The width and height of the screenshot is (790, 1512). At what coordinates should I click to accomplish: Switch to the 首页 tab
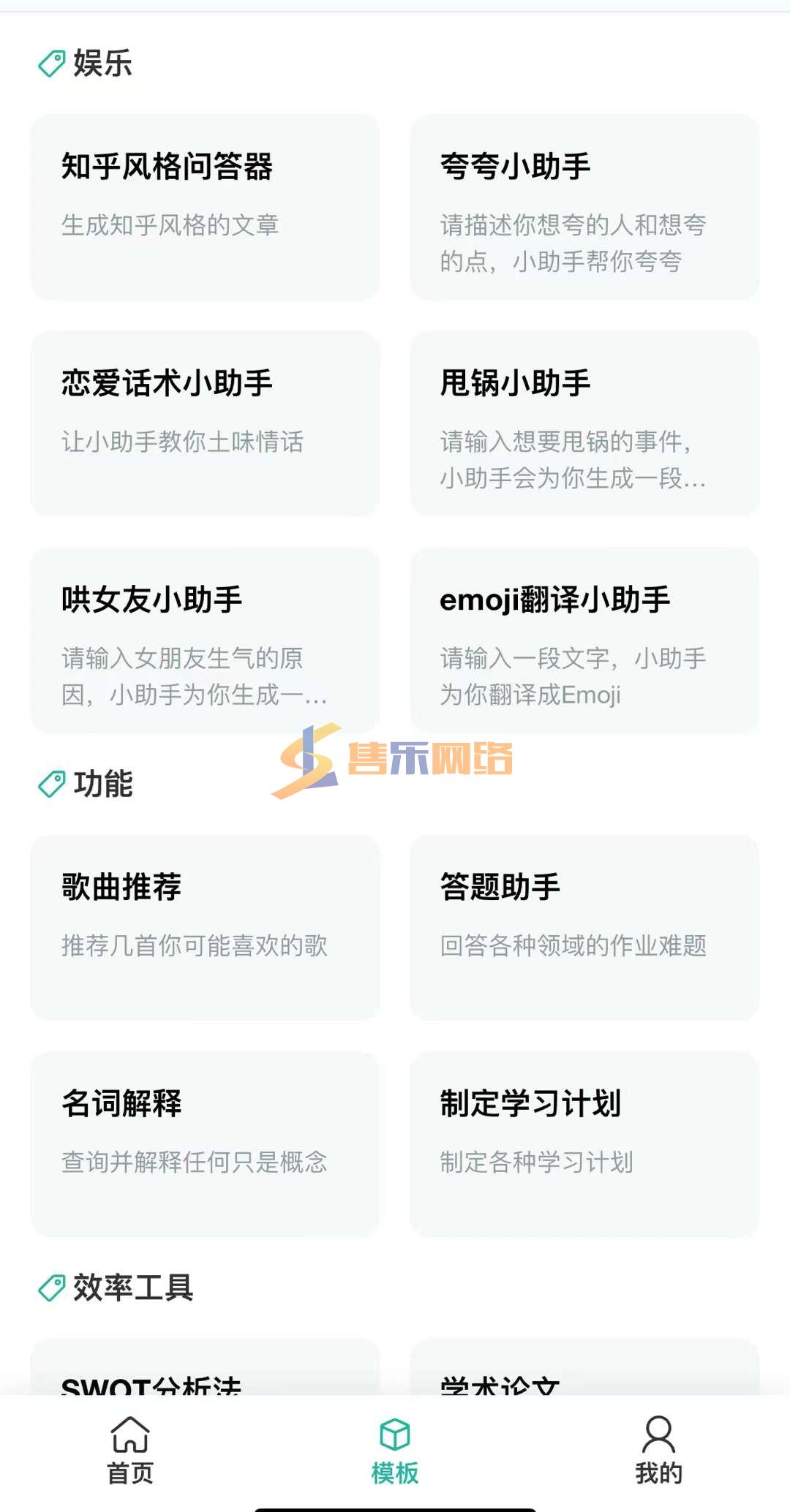coord(130,1451)
